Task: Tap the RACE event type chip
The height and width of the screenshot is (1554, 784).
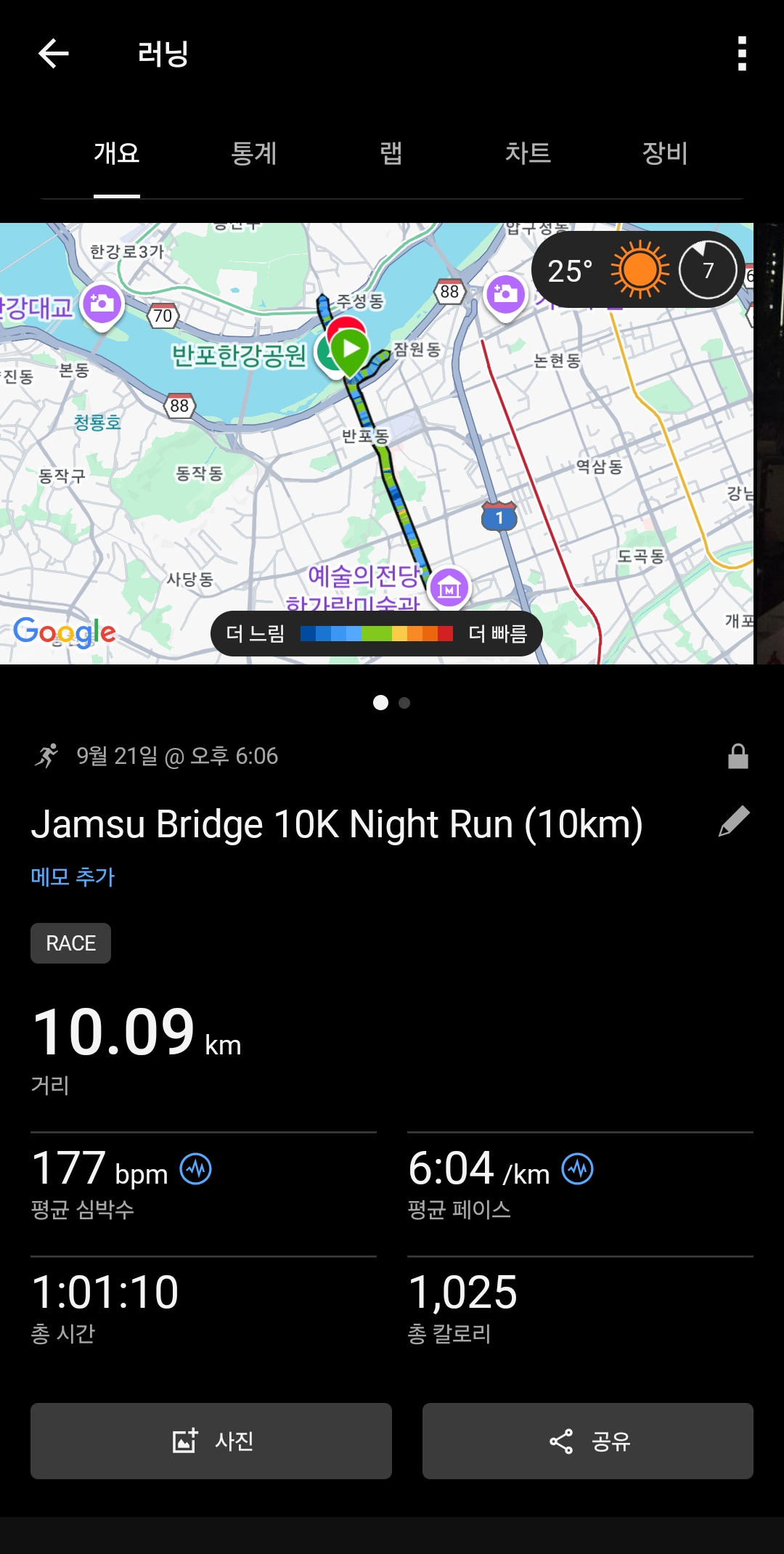Action: [70, 943]
